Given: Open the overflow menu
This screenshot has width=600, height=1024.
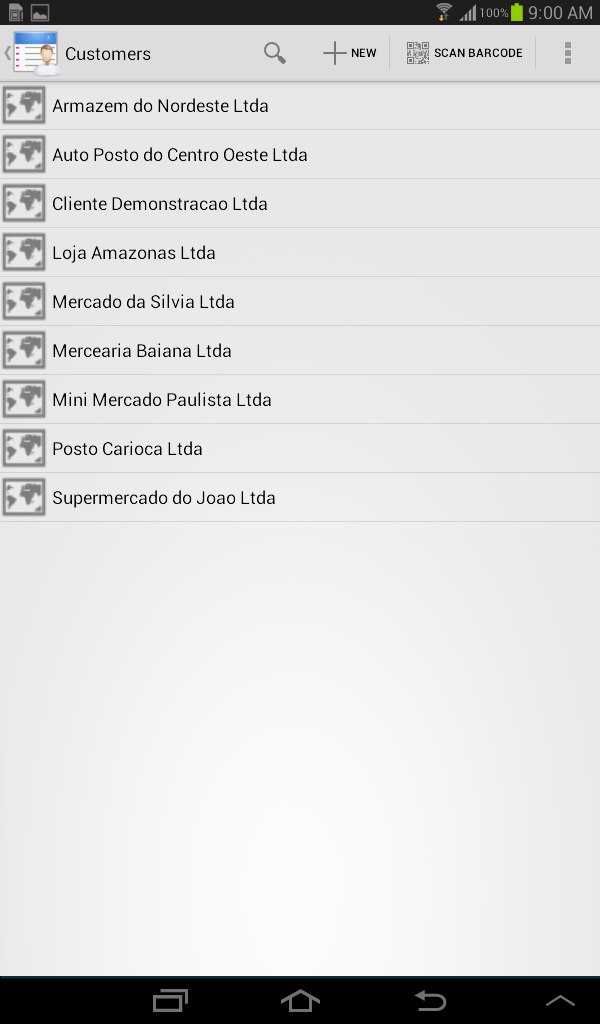Looking at the screenshot, I should pyautogui.click(x=567, y=53).
